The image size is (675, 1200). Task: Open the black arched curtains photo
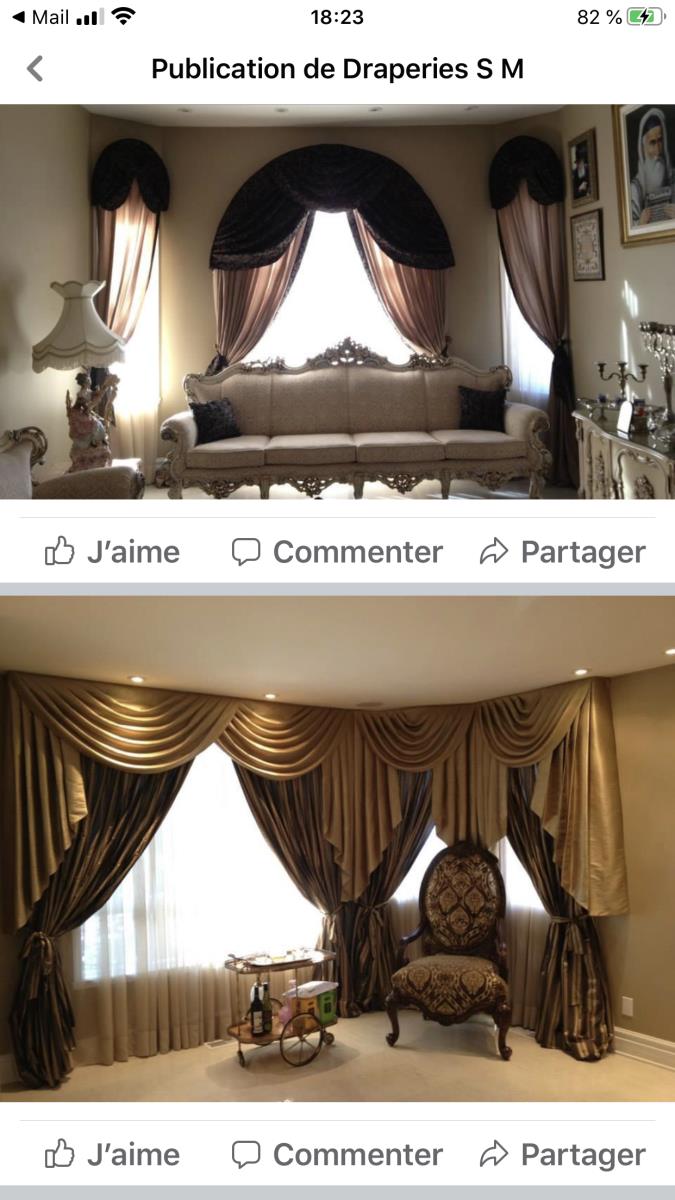tap(337, 302)
